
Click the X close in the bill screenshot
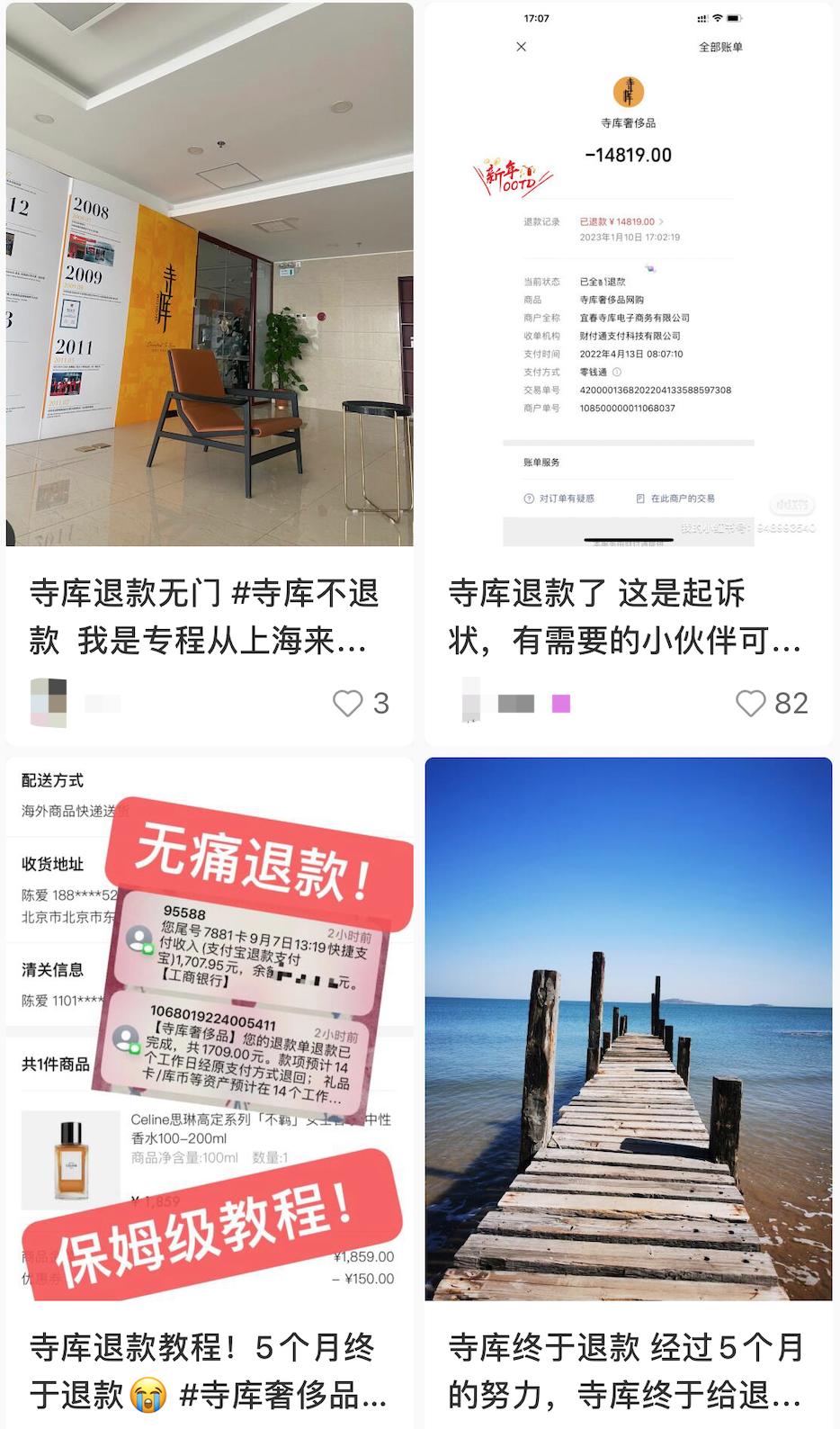(522, 46)
